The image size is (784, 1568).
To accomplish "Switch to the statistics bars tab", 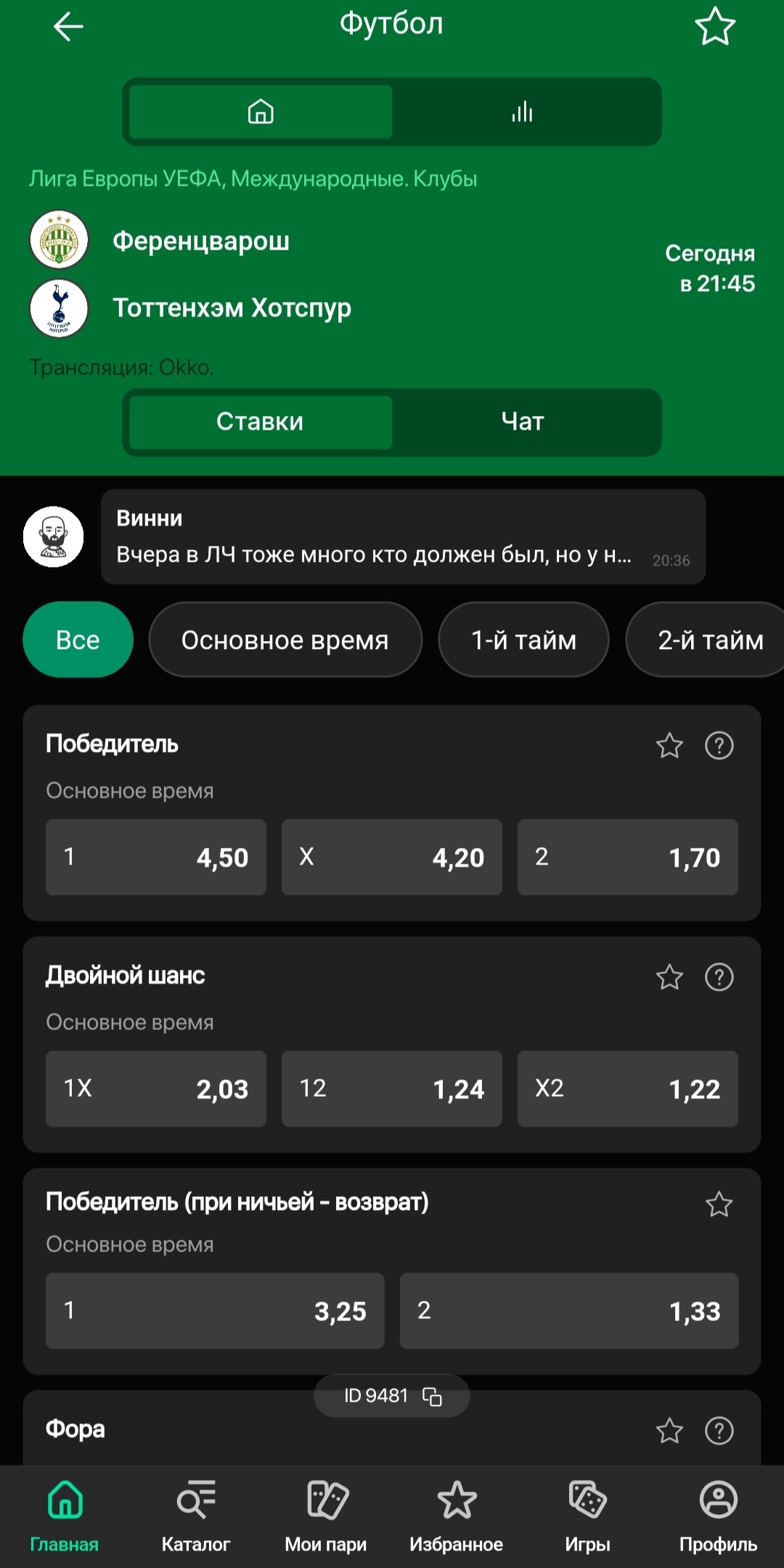I will click(523, 112).
